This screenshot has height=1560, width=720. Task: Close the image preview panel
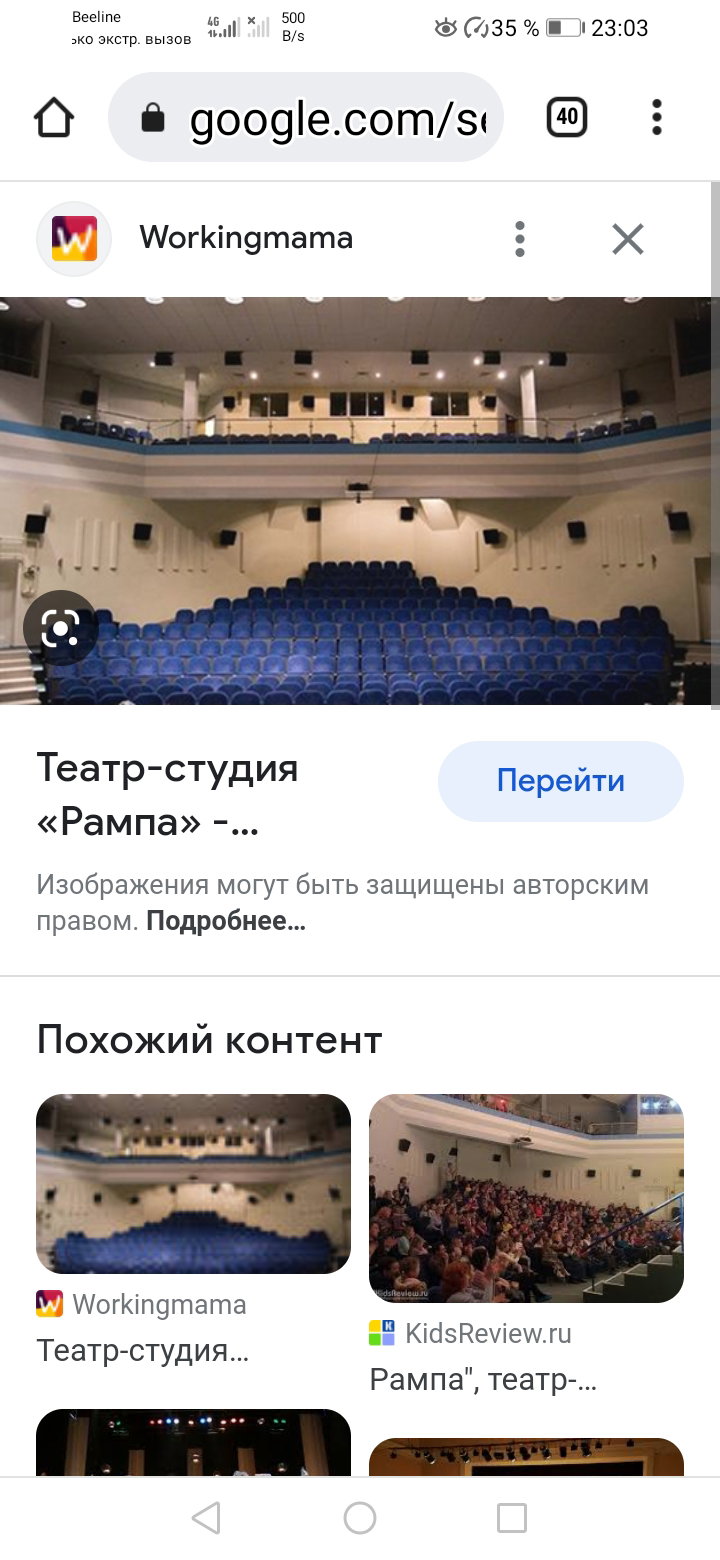click(628, 239)
